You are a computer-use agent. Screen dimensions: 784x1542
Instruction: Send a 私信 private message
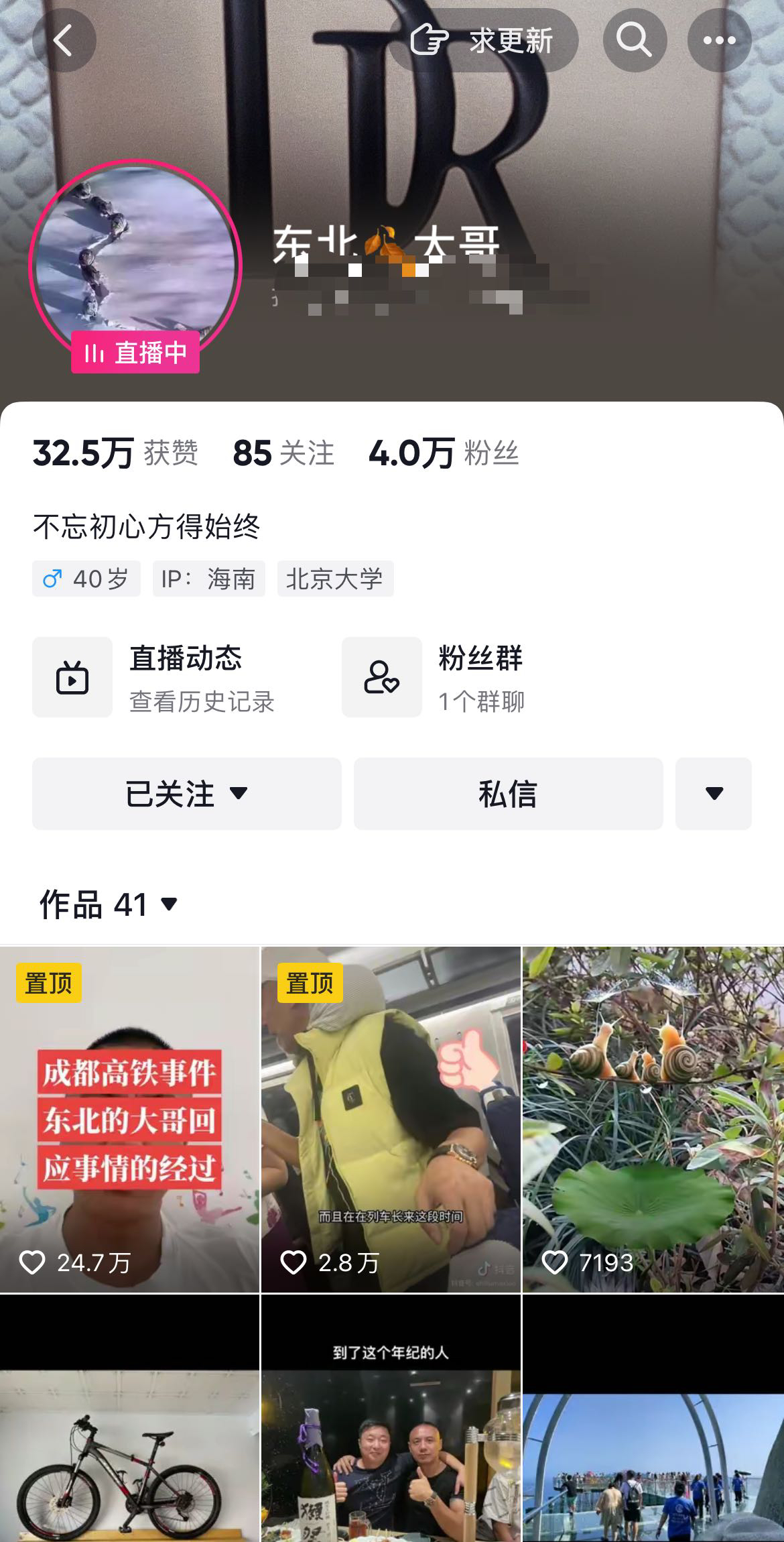pyautogui.click(x=508, y=794)
